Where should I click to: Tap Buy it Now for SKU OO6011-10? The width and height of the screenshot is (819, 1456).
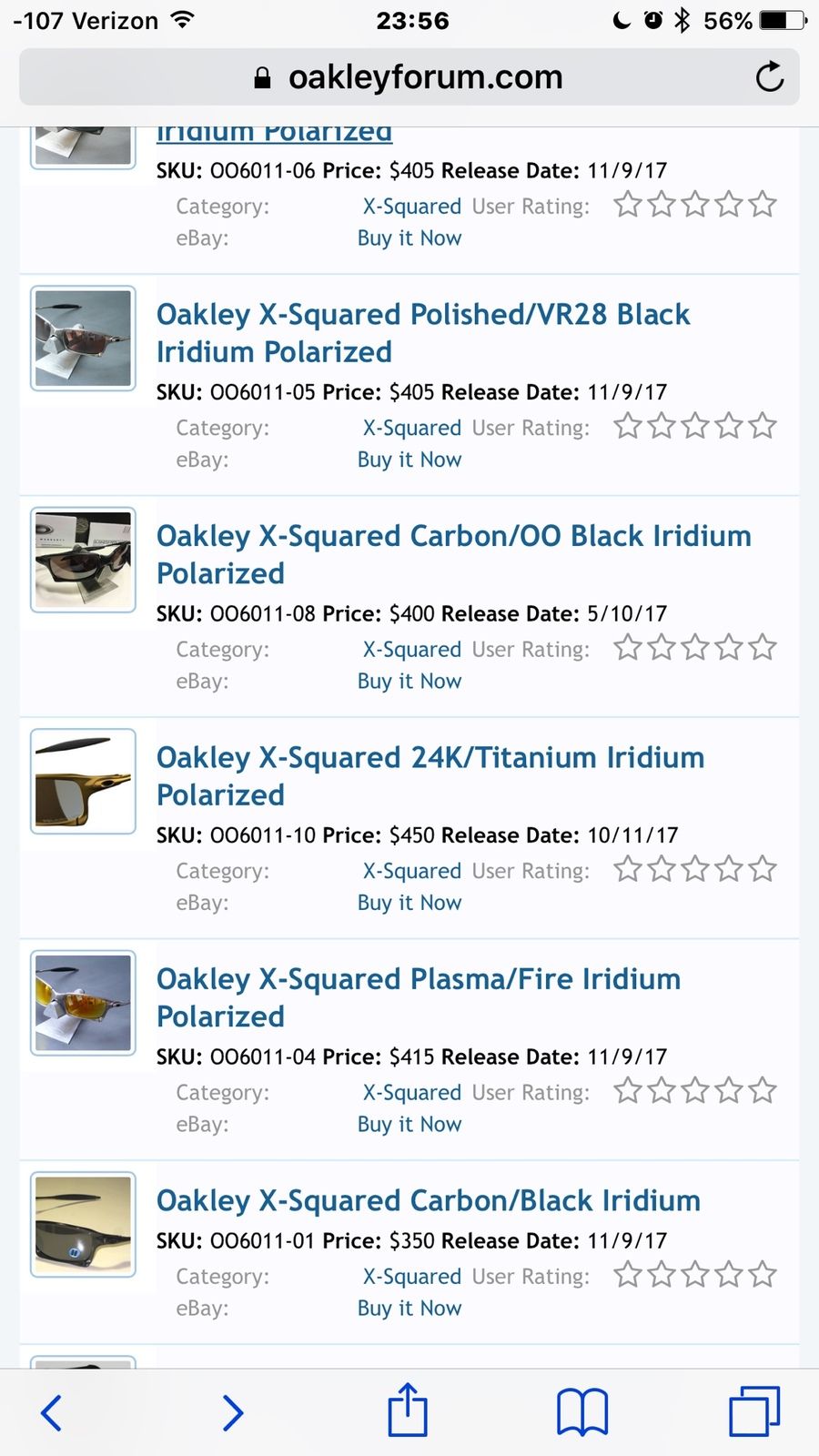click(409, 903)
